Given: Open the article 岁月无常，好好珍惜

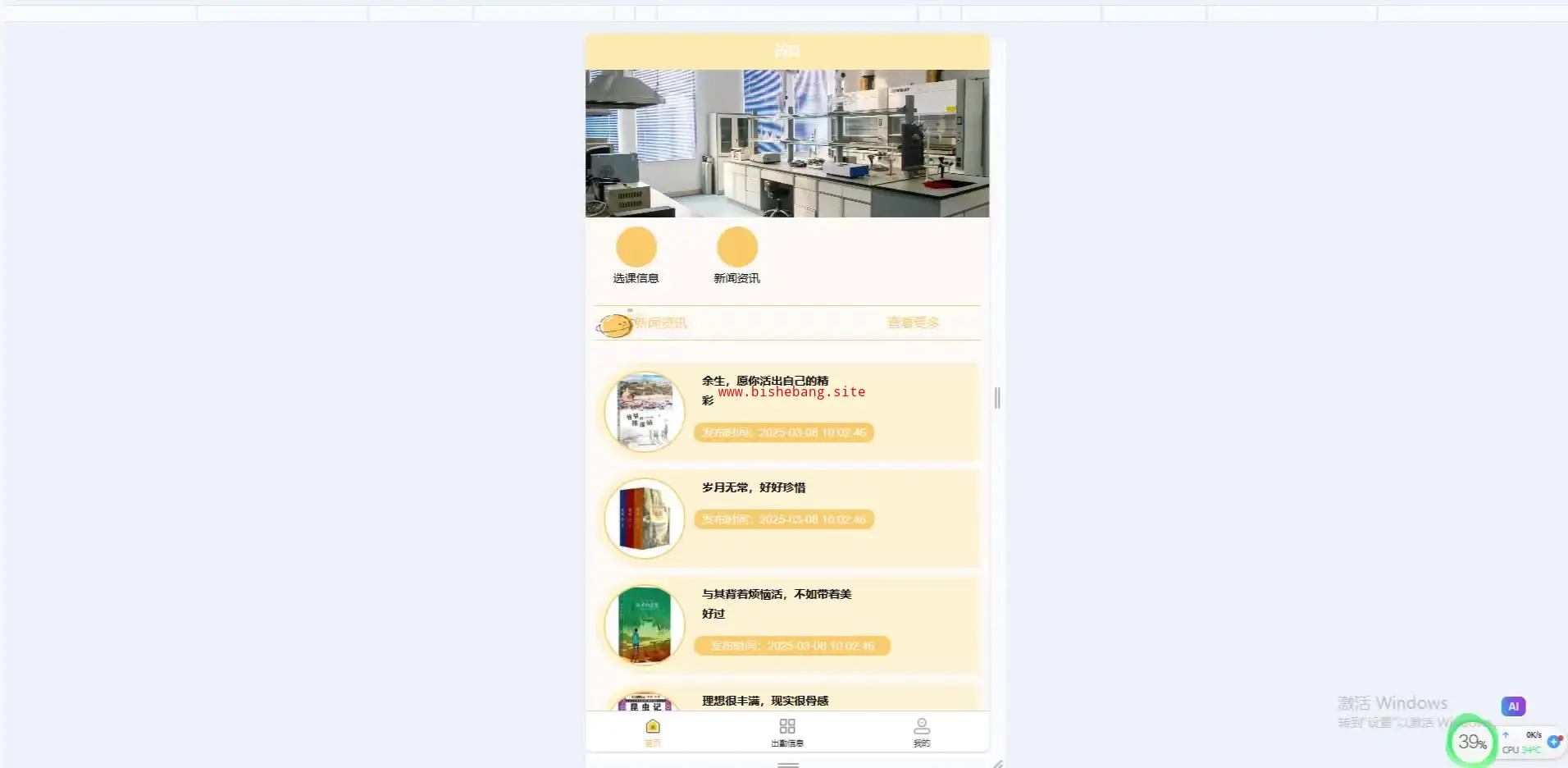Looking at the screenshot, I should click(753, 487).
